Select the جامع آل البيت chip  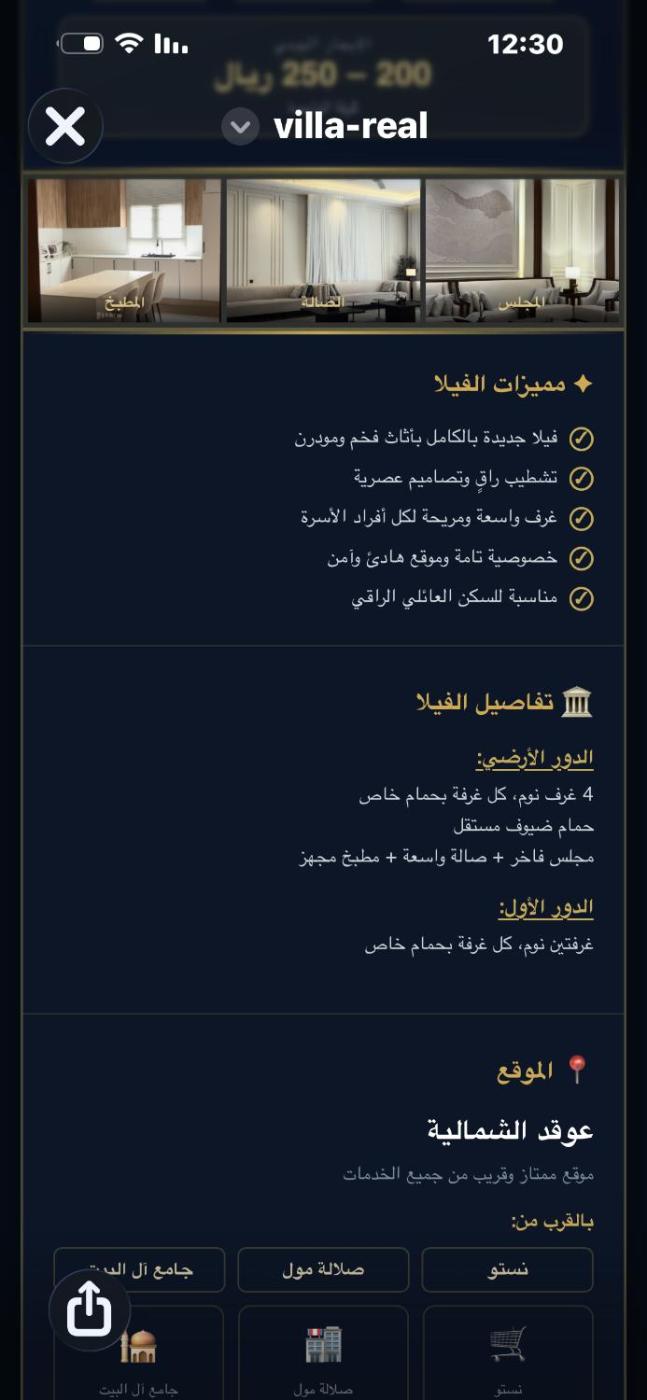pos(139,1270)
